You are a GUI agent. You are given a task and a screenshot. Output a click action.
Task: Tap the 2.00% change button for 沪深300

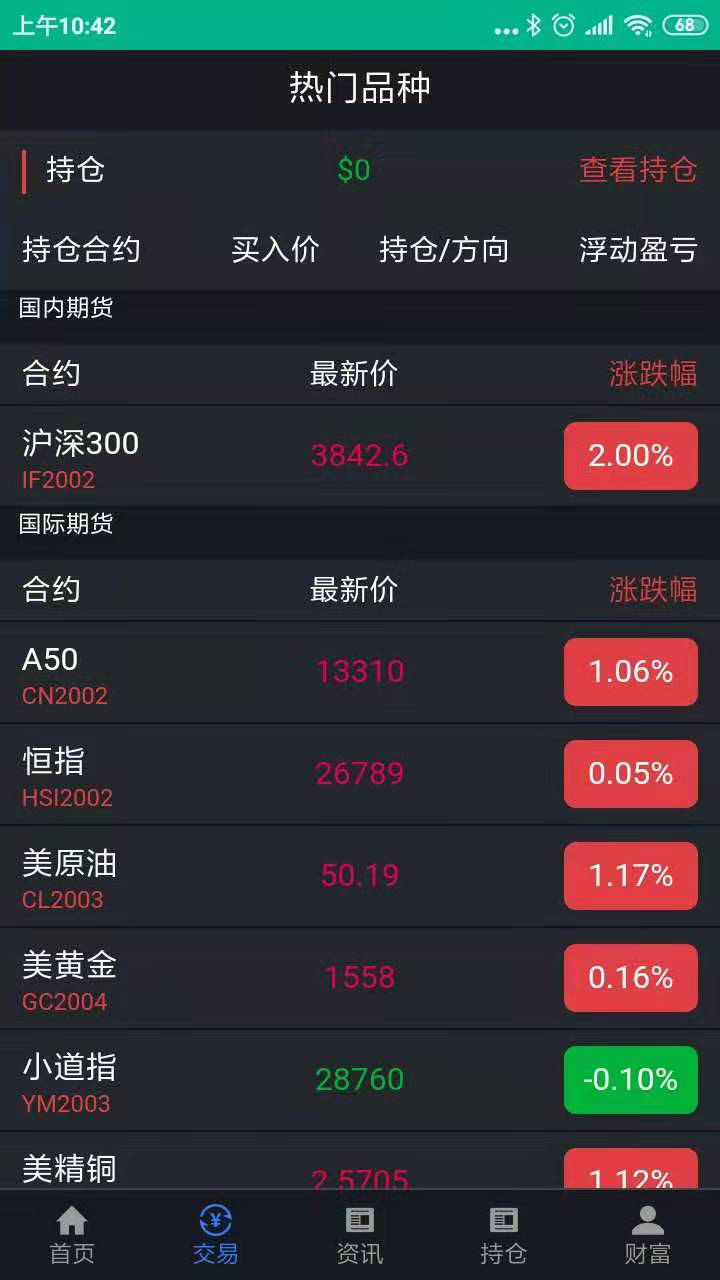(x=631, y=456)
